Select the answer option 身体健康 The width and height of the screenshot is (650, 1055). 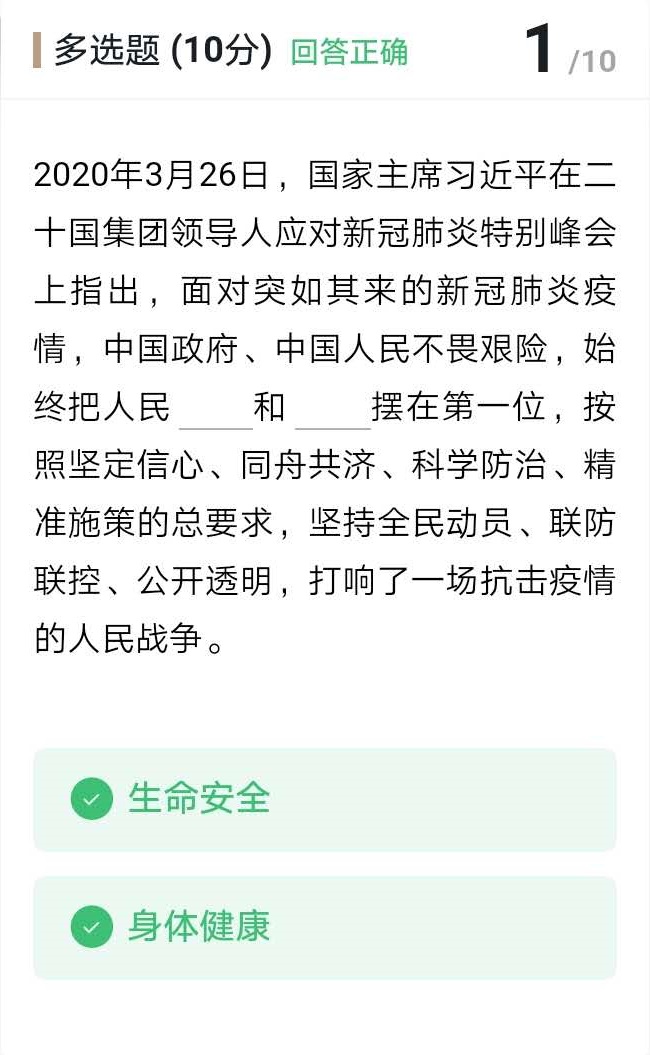(x=324, y=927)
